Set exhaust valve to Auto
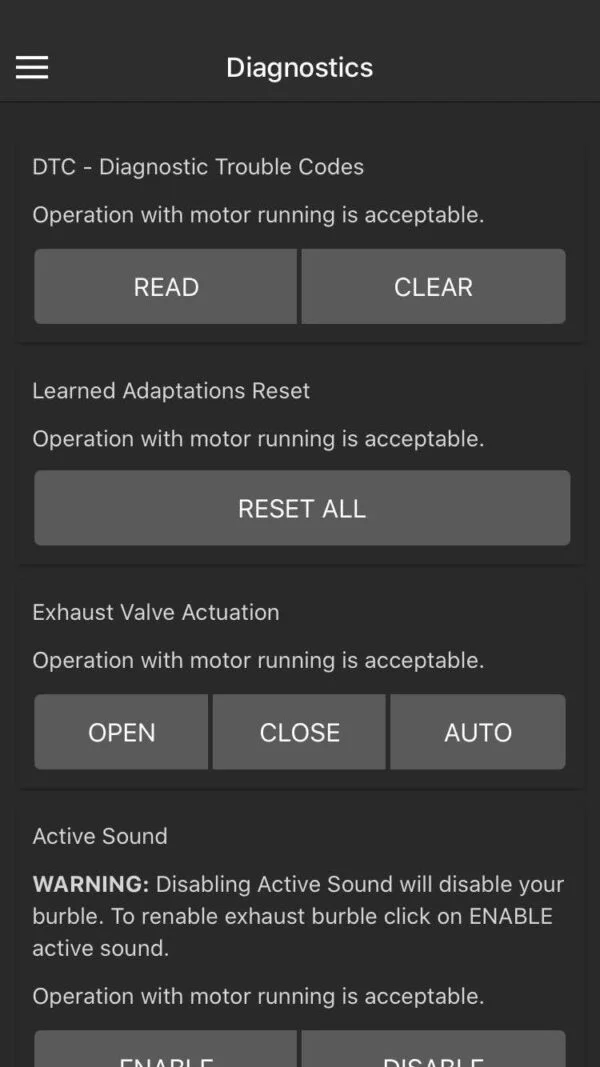The image size is (600, 1067). pyautogui.click(x=477, y=732)
